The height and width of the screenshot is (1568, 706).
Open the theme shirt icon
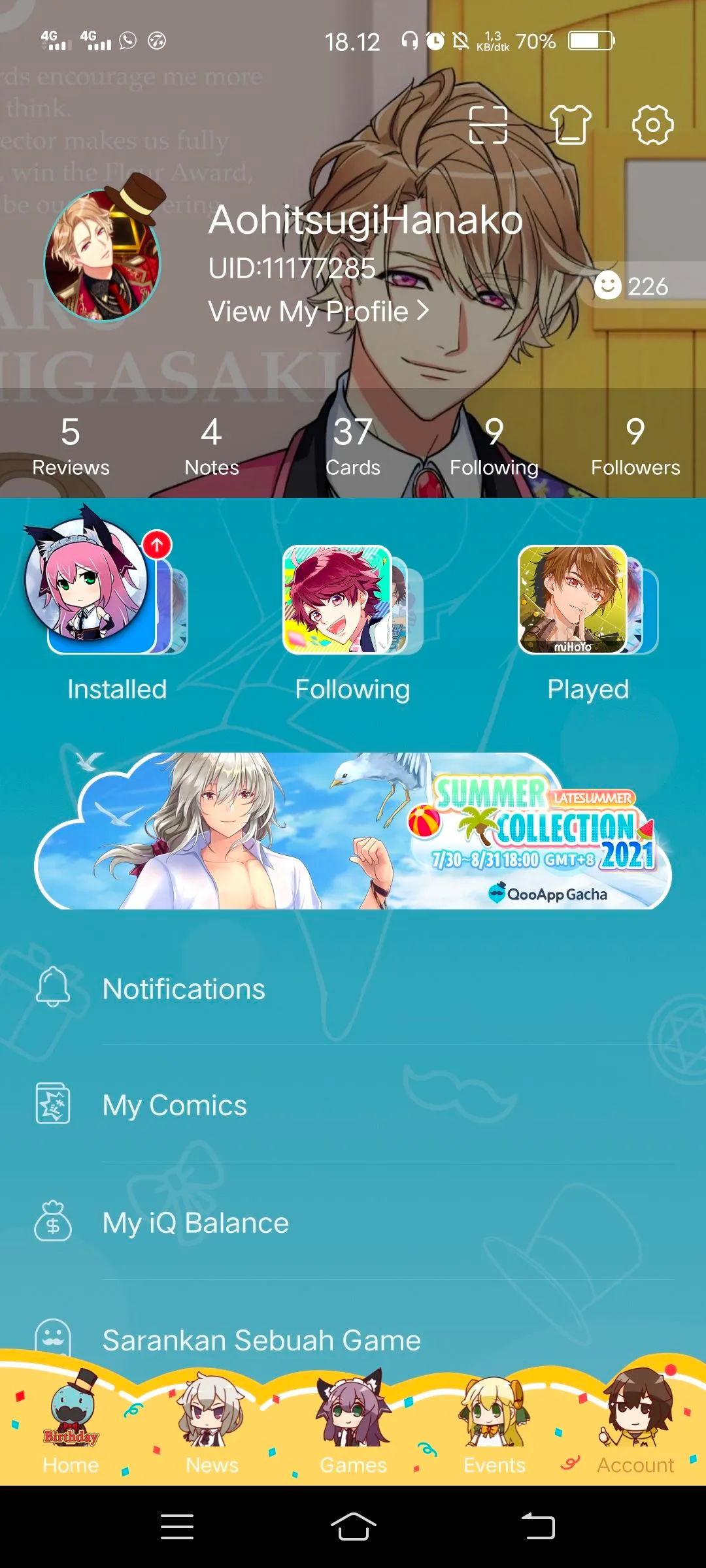tap(570, 124)
